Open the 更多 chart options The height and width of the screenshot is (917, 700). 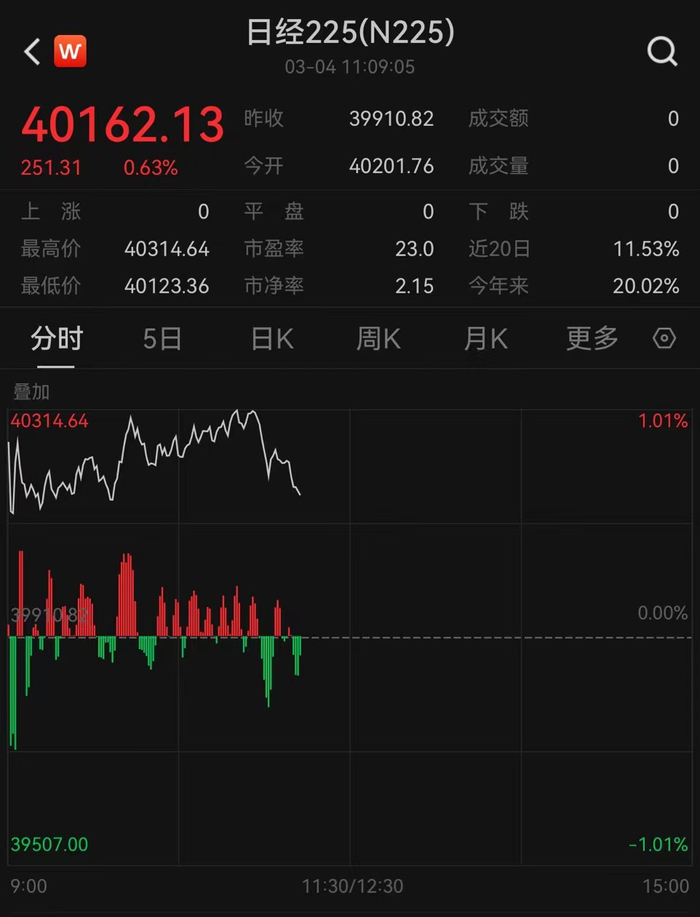592,339
